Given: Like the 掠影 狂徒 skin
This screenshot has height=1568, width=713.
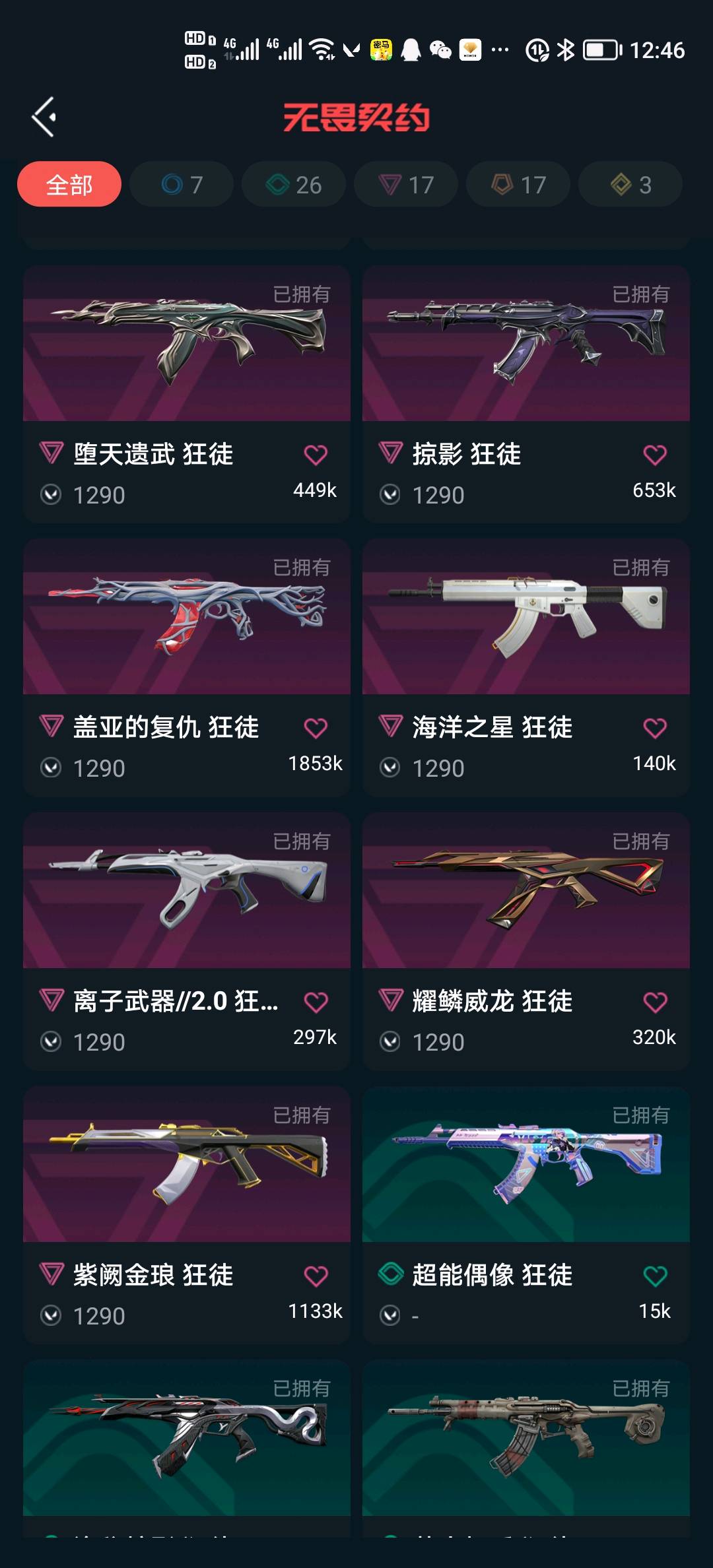Looking at the screenshot, I should [x=655, y=455].
